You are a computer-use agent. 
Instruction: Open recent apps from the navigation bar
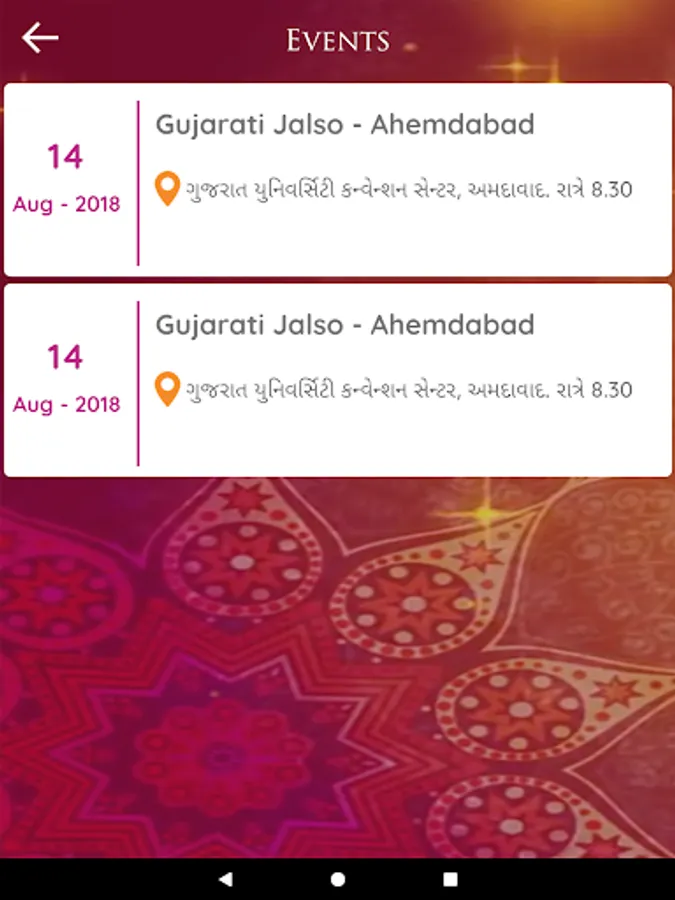pos(450,879)
